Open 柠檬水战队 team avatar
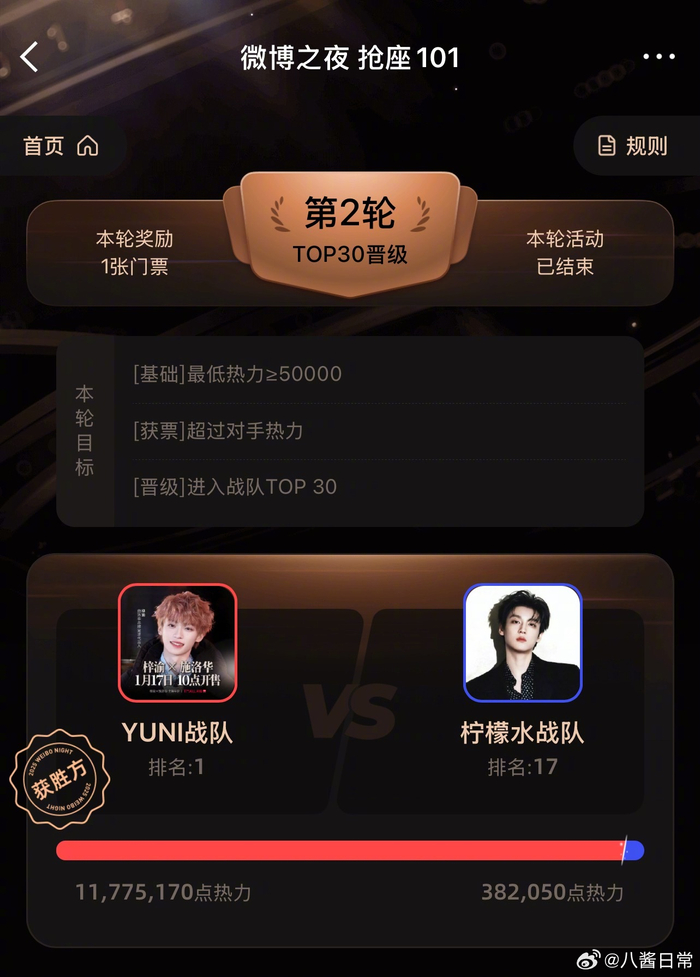Viewport: 700px width, 977px height. tap(522, 643)
